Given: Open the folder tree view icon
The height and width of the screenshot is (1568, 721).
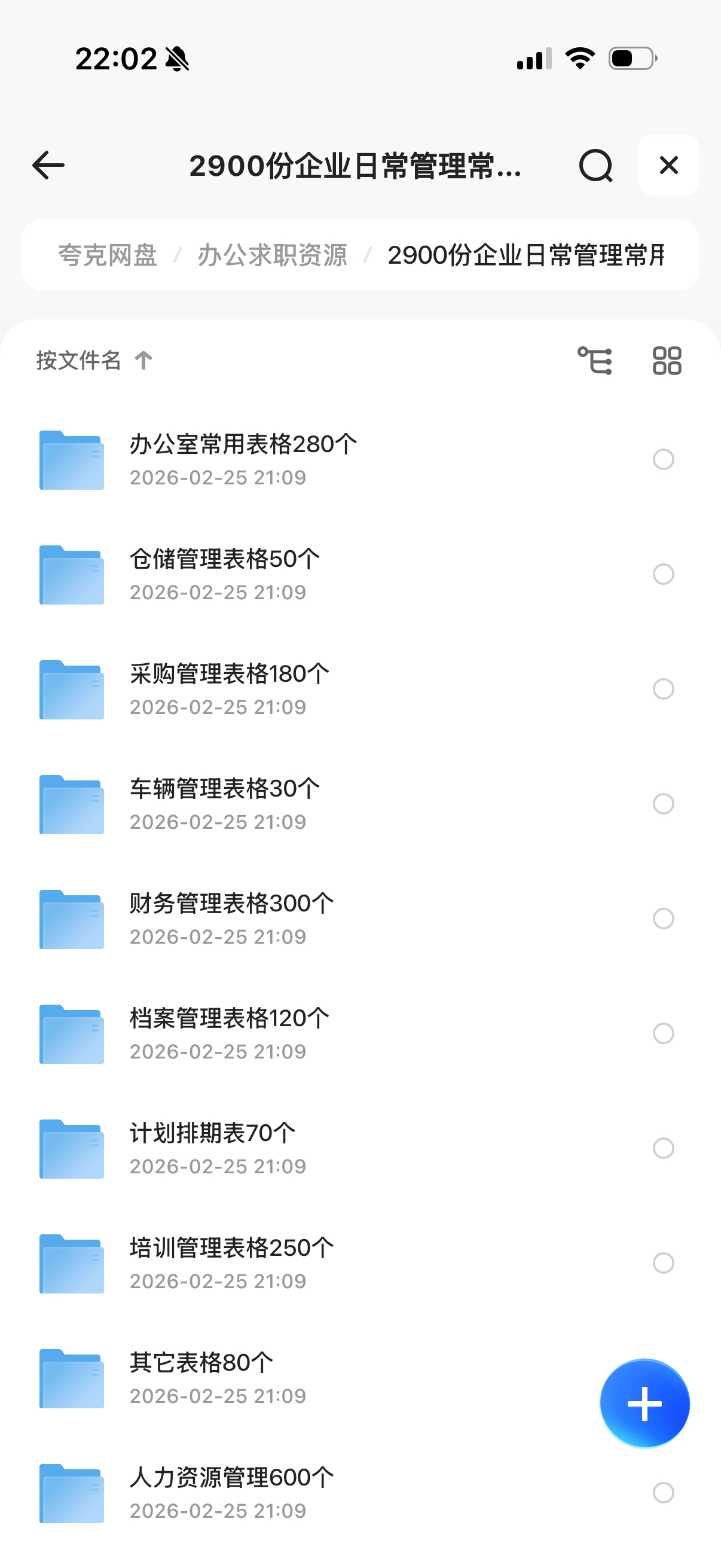Looking at the screenshot, I should [594, 361].
